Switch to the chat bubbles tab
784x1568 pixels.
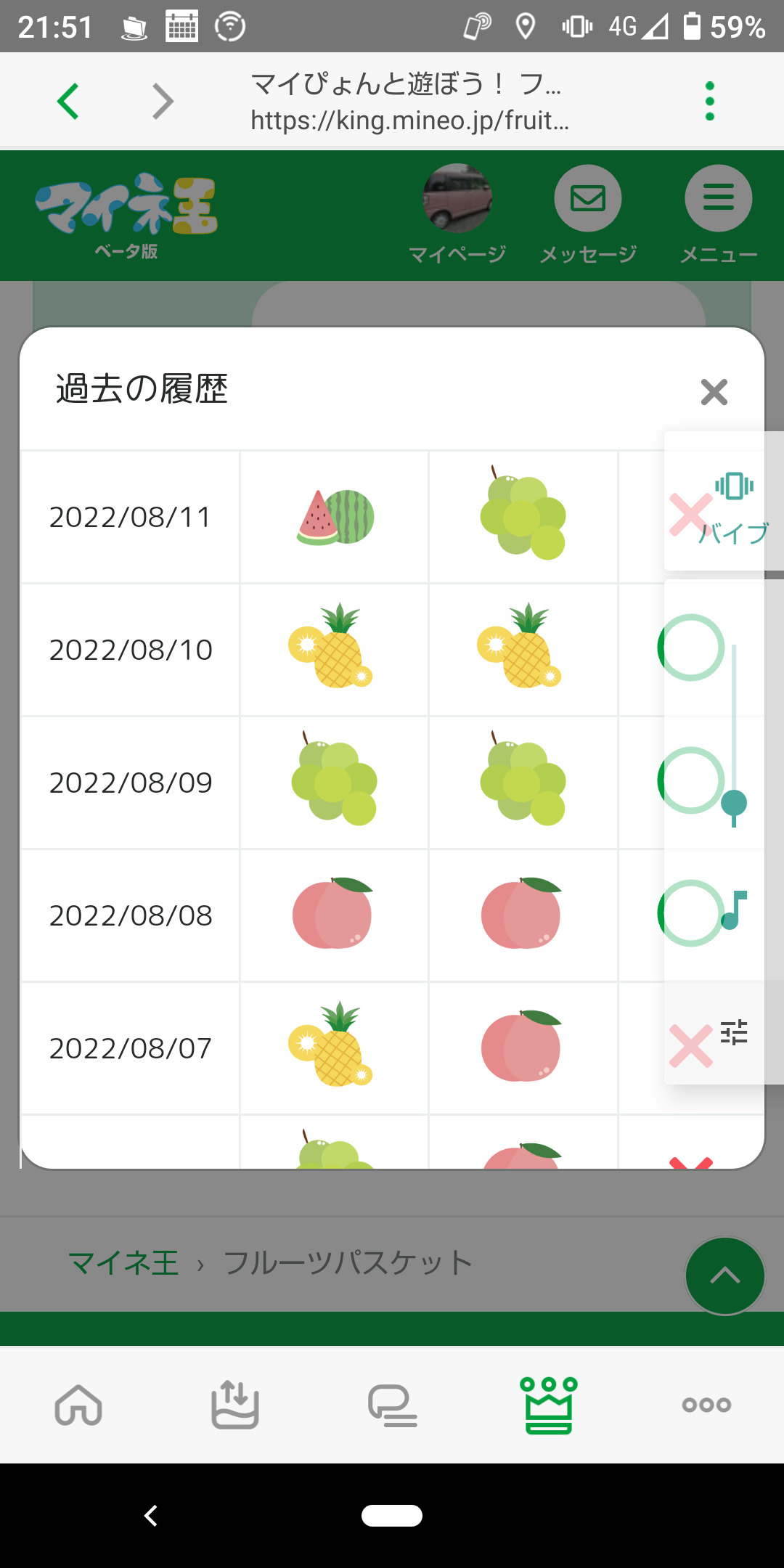pyautogui.click(x=392, y=1406)
